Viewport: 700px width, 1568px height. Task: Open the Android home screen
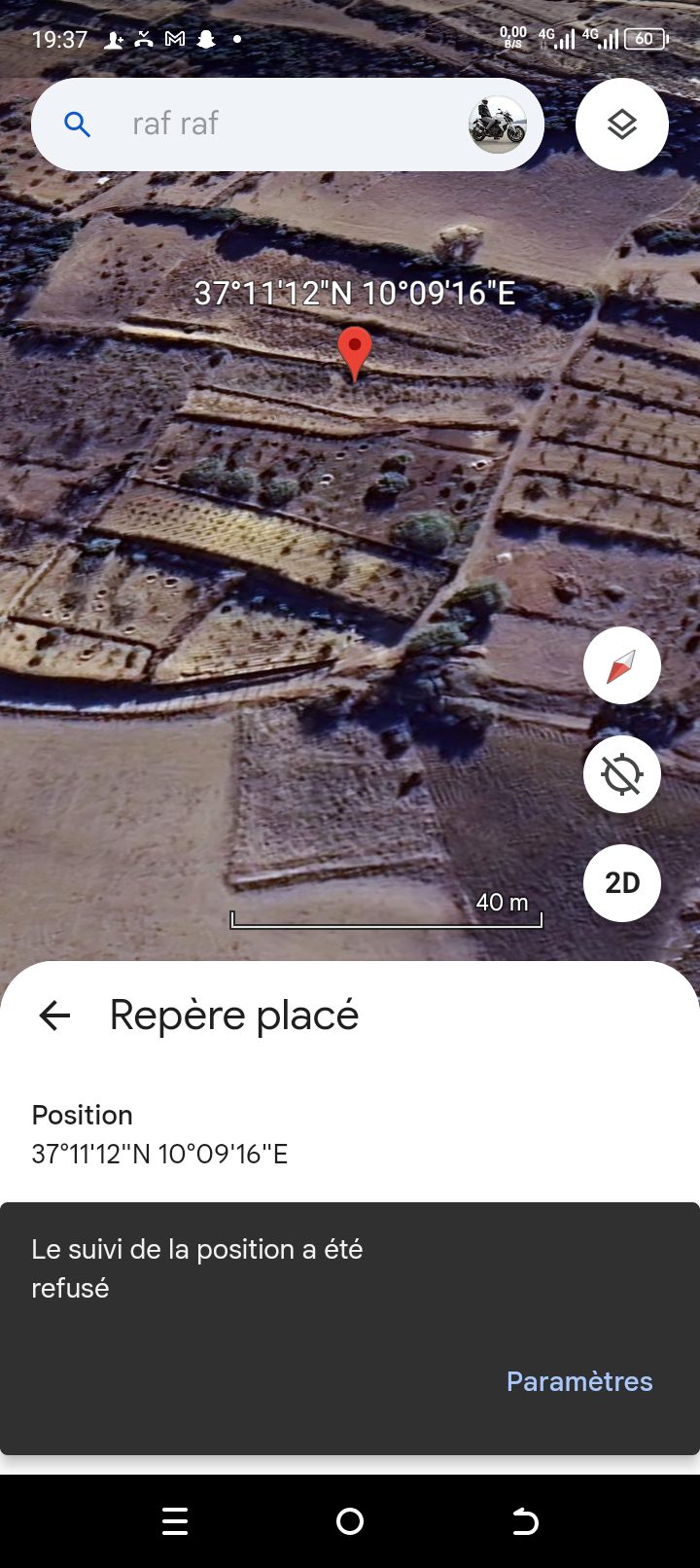(x=350, y=1521)
